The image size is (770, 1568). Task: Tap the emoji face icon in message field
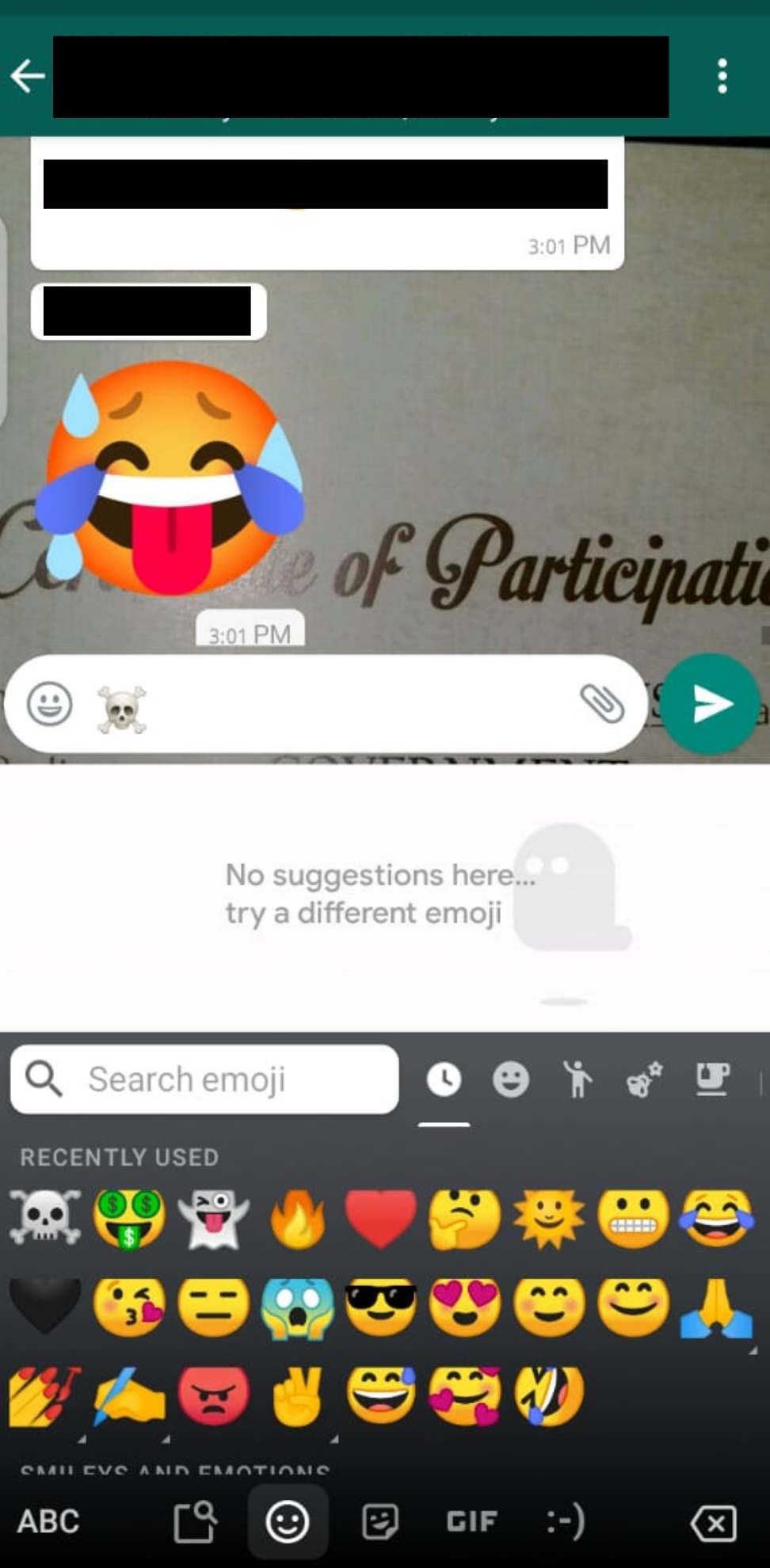50,703
